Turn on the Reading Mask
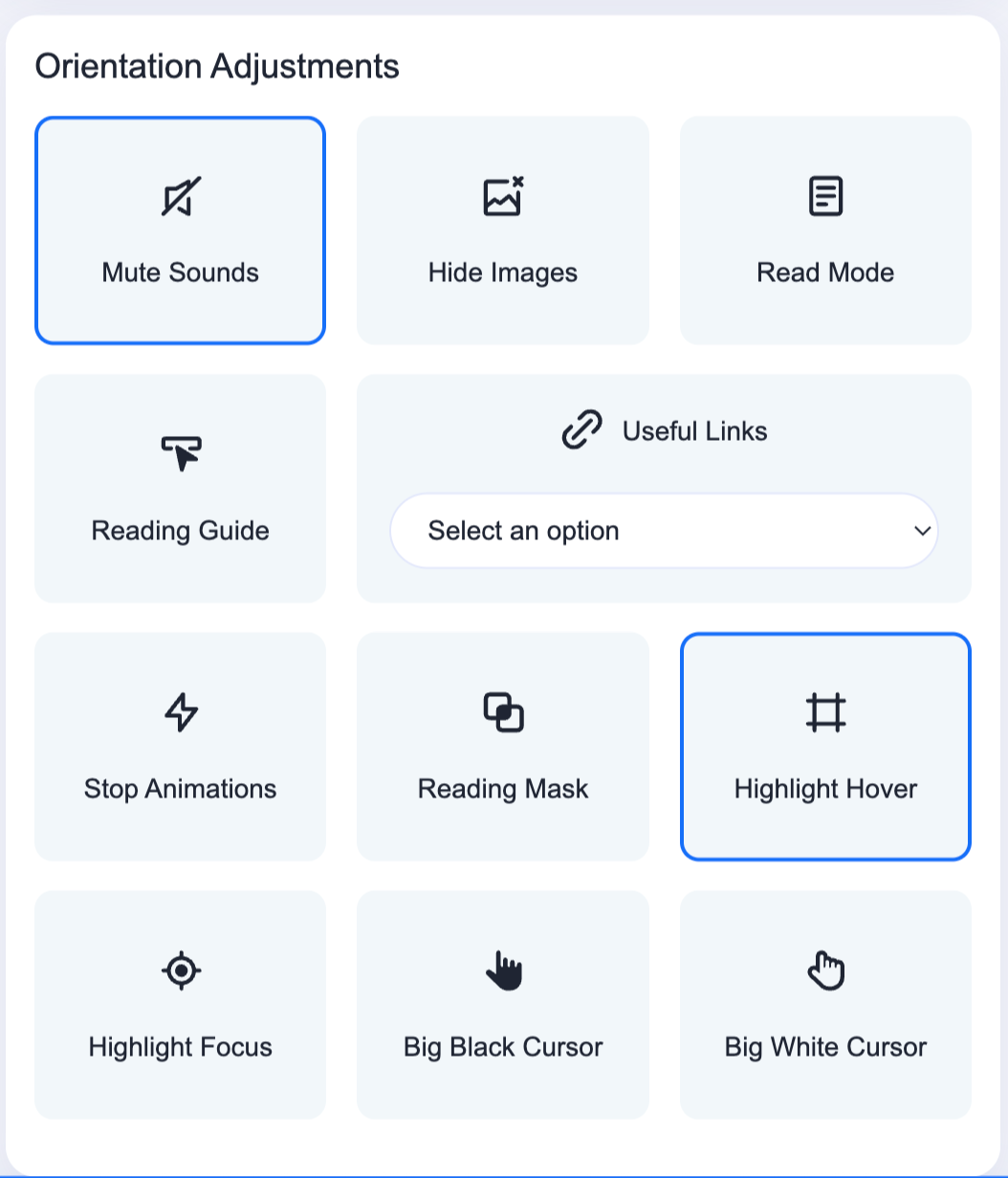 click(x=502, y=747)
